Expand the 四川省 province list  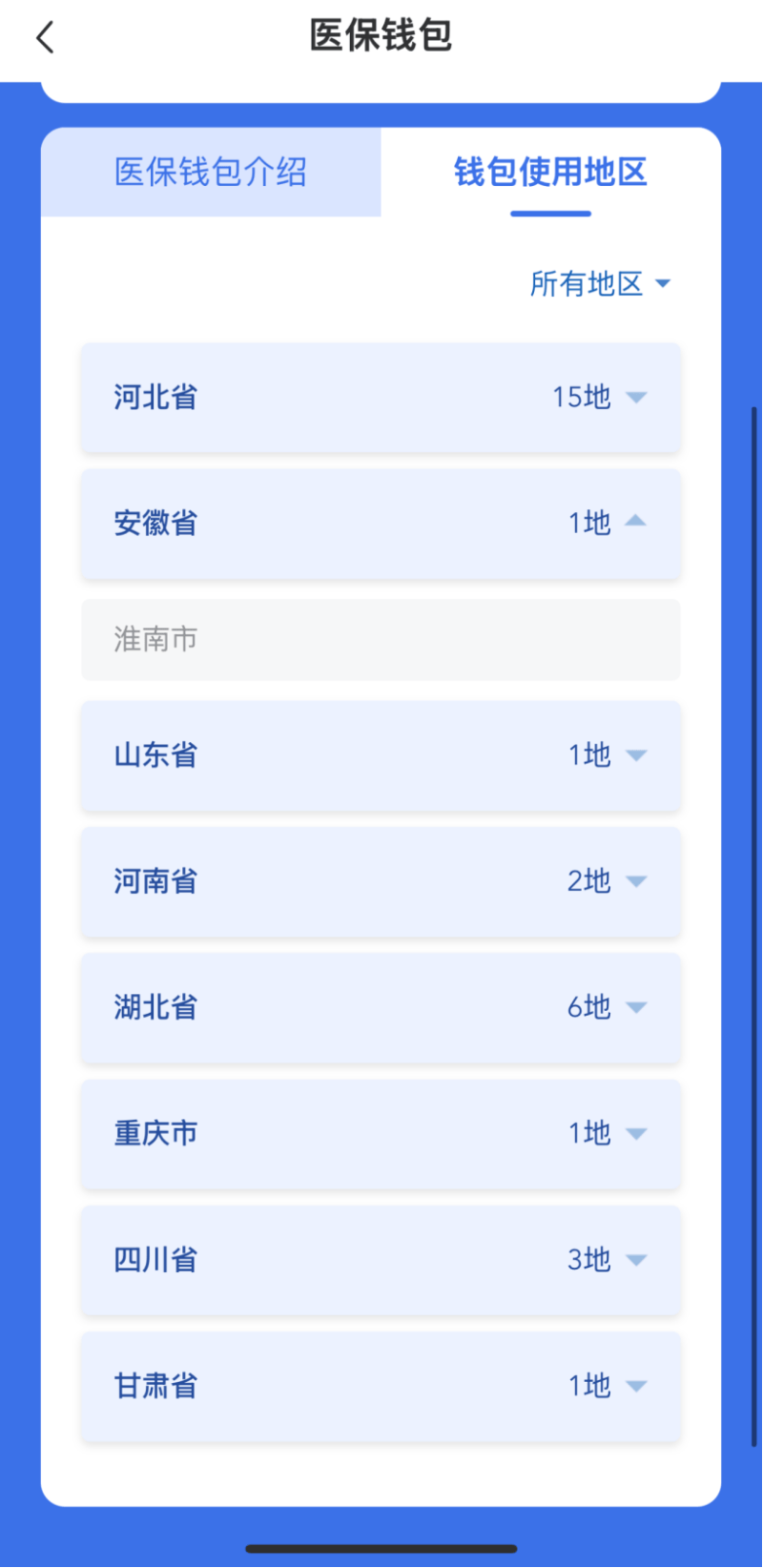[381, 1261]
